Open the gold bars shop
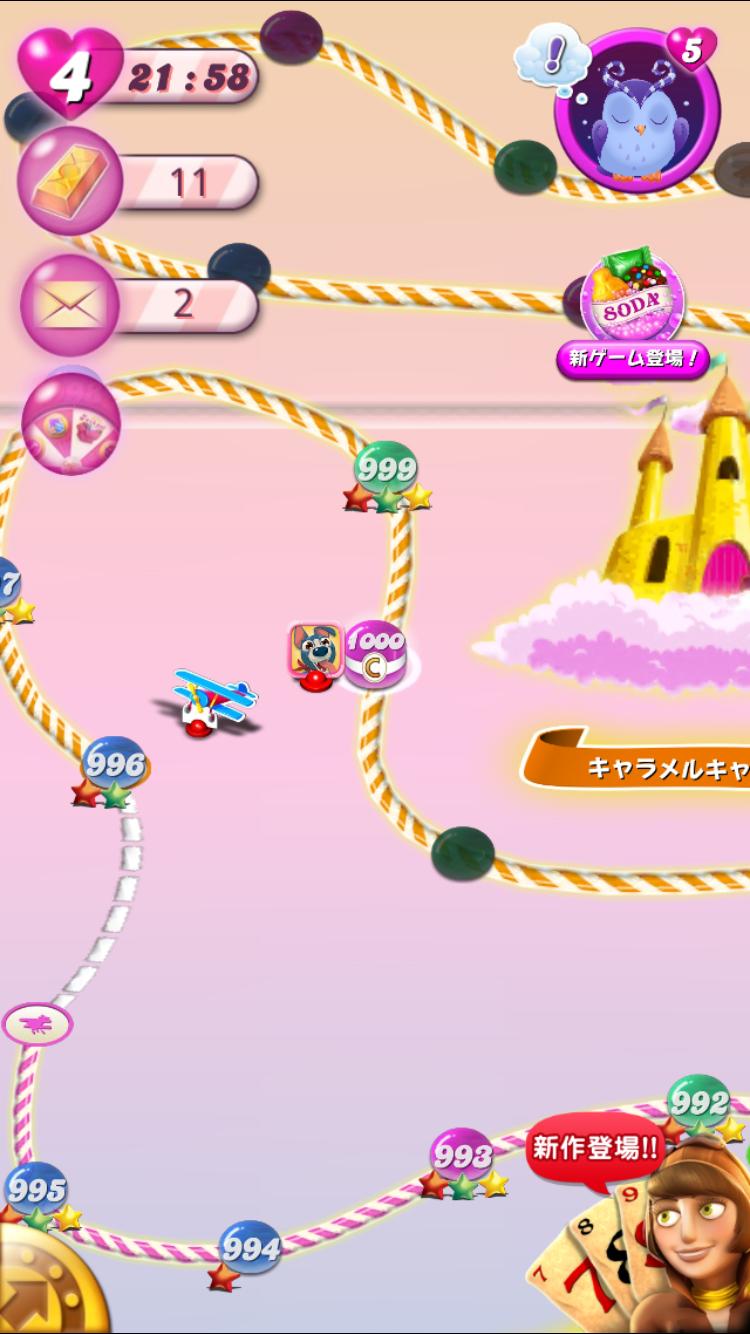 pyautogui.click(x=70, y=182)
